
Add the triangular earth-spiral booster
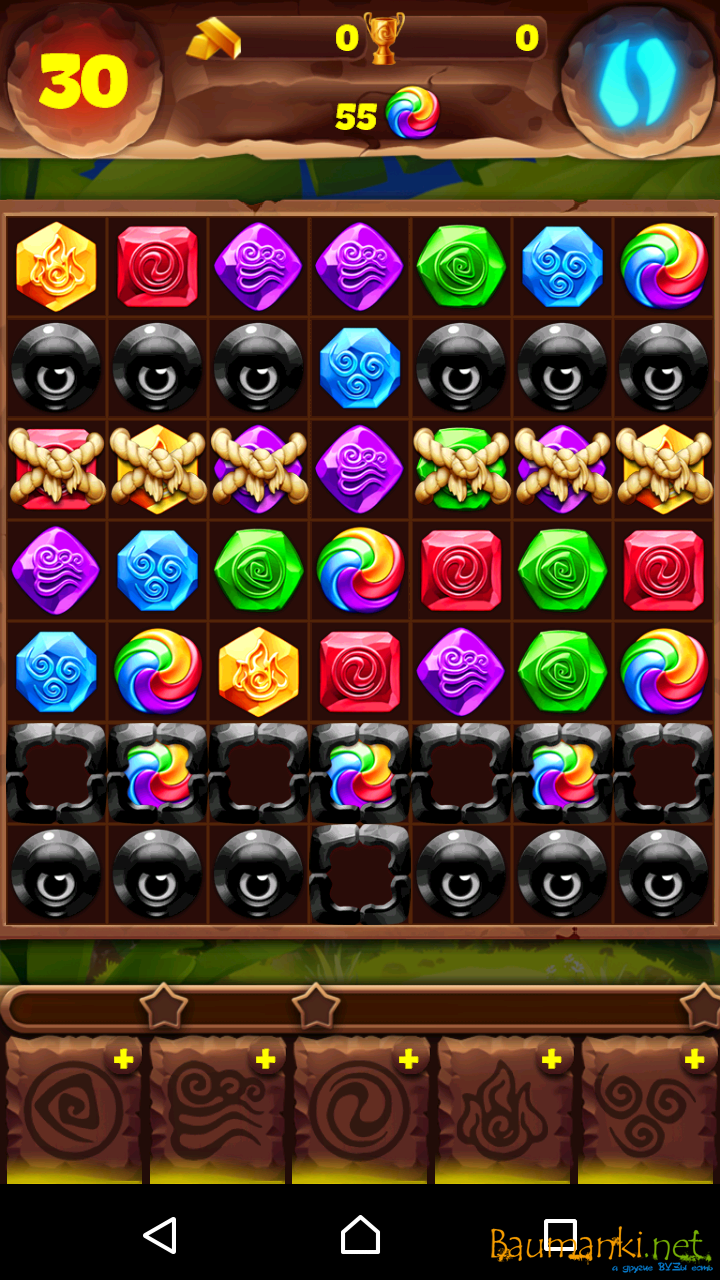[124, 1060]
